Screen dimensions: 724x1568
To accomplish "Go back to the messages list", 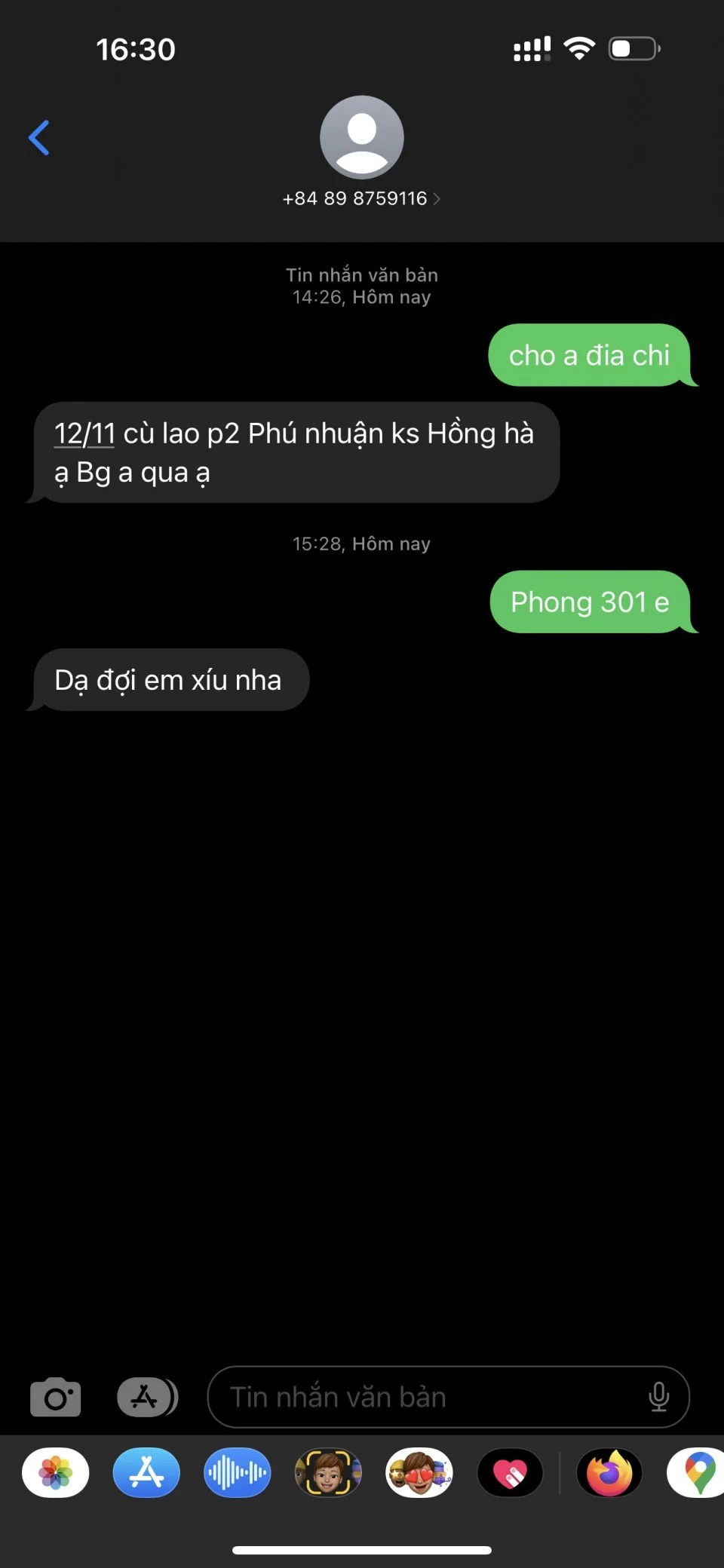I will [x=39, y=138].
